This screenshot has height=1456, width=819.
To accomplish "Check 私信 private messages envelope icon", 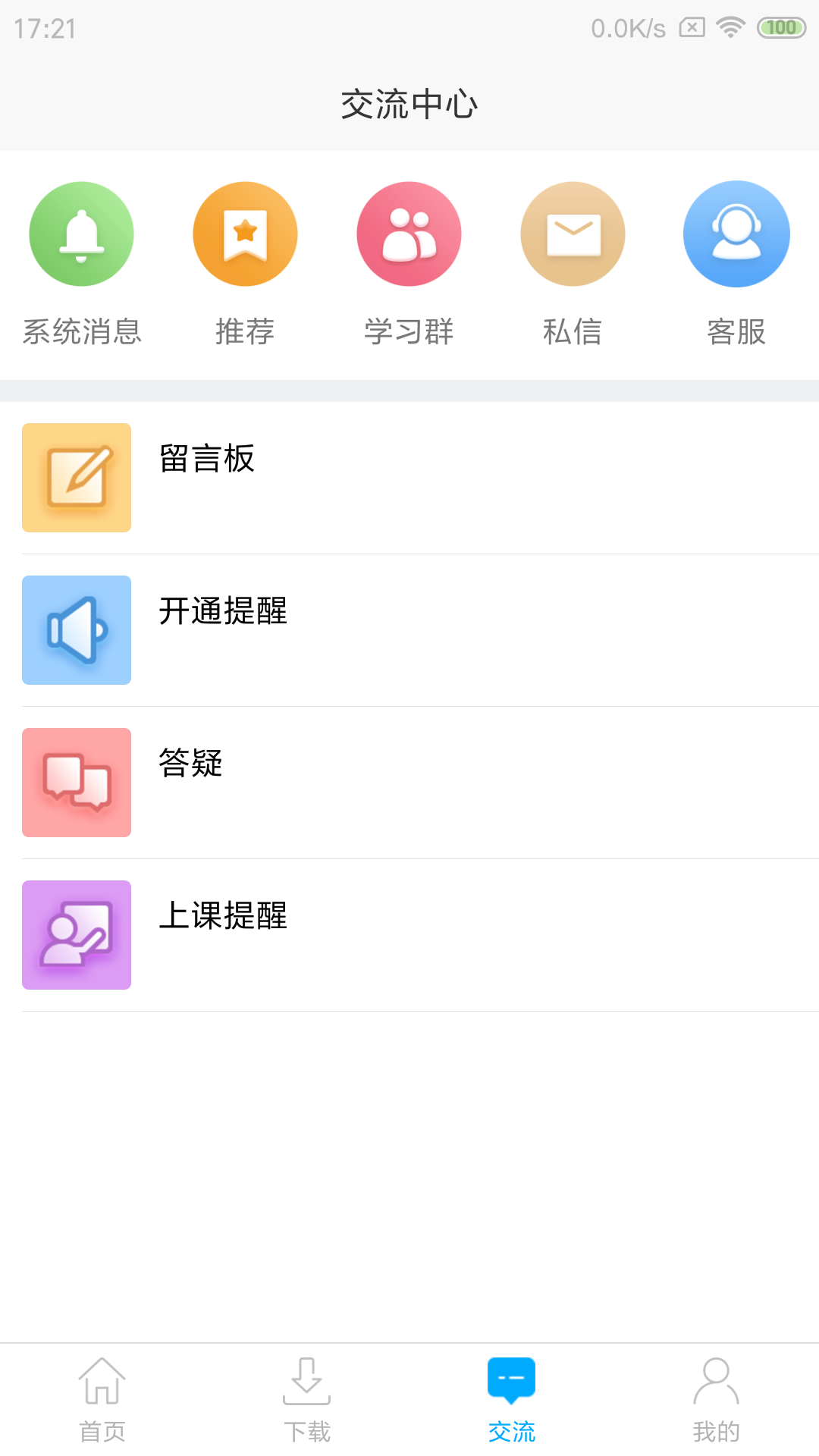I will click(x=573, y=234).
